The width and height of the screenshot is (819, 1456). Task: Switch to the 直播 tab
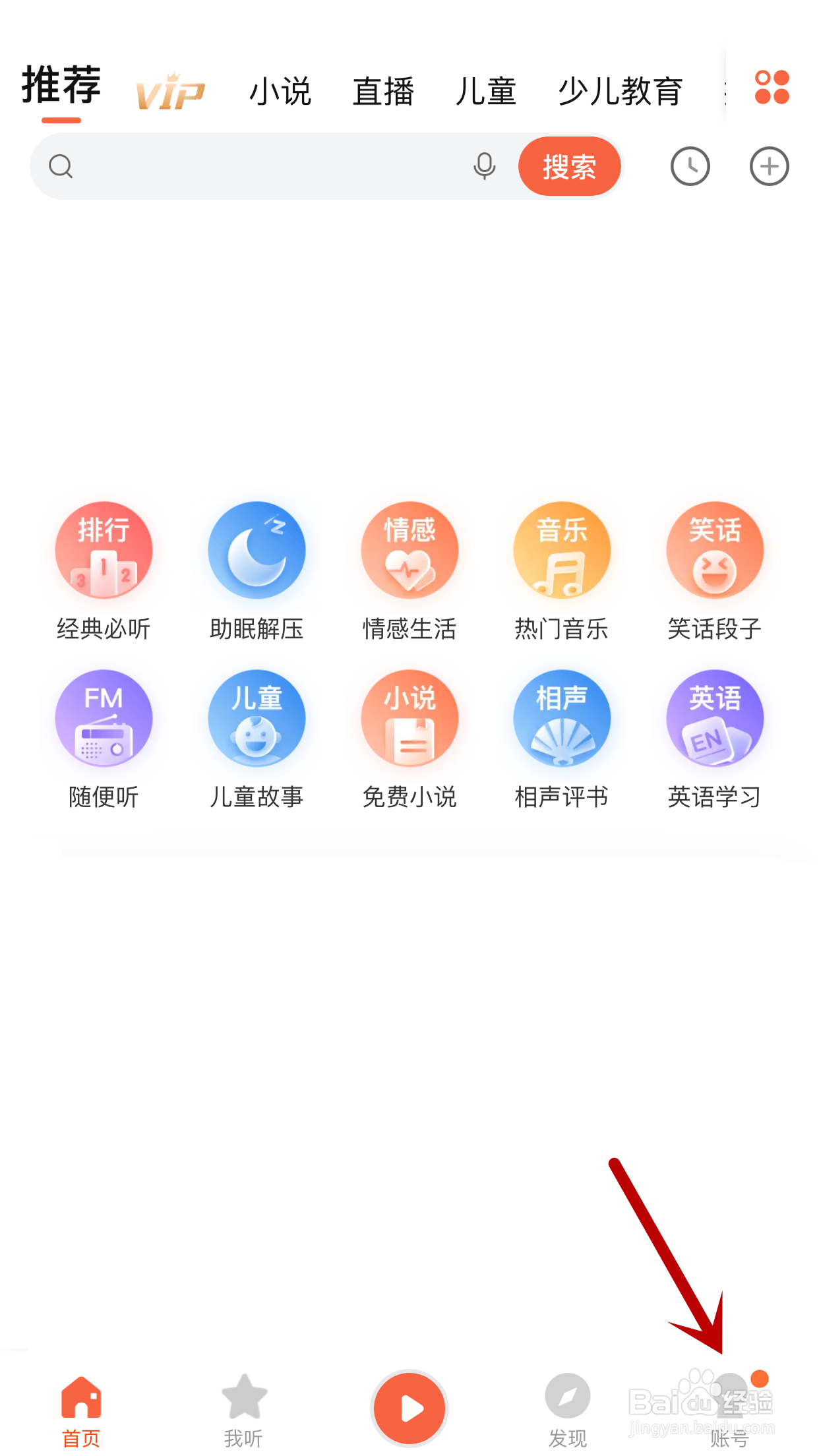384,91
